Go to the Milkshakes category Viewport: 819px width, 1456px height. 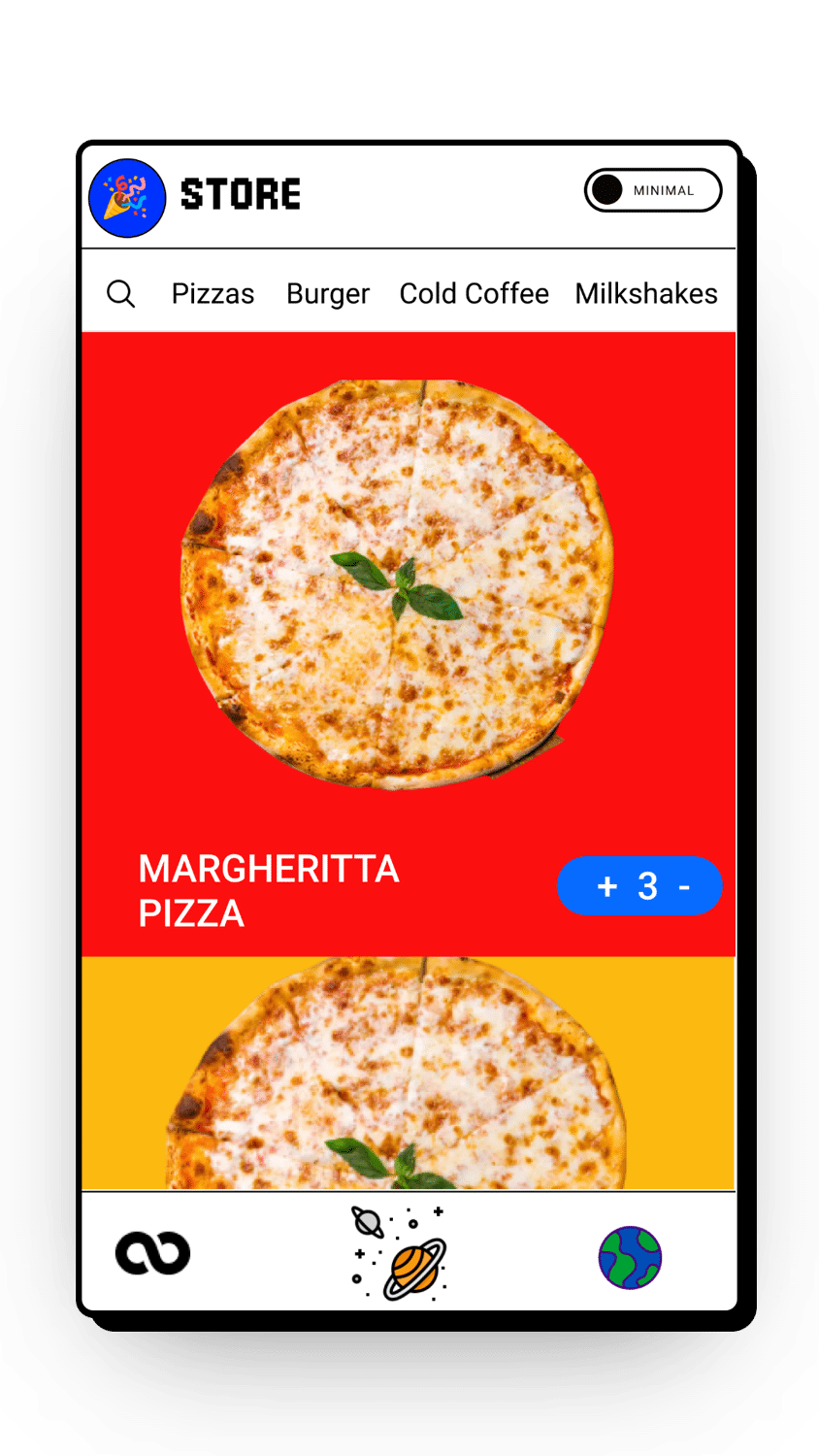646,293
